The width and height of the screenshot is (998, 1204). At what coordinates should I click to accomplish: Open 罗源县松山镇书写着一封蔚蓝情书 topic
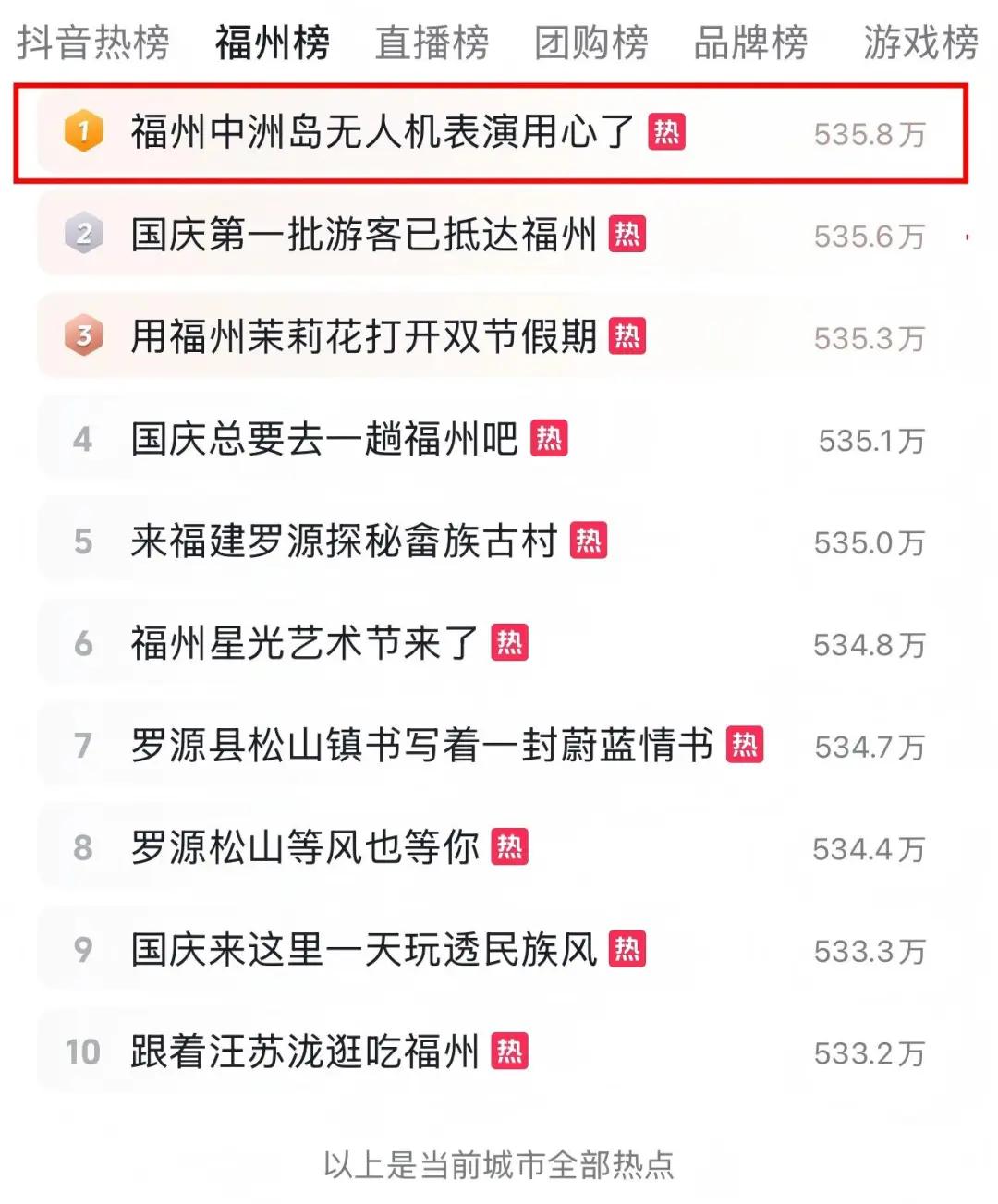(x=421, y=746)
